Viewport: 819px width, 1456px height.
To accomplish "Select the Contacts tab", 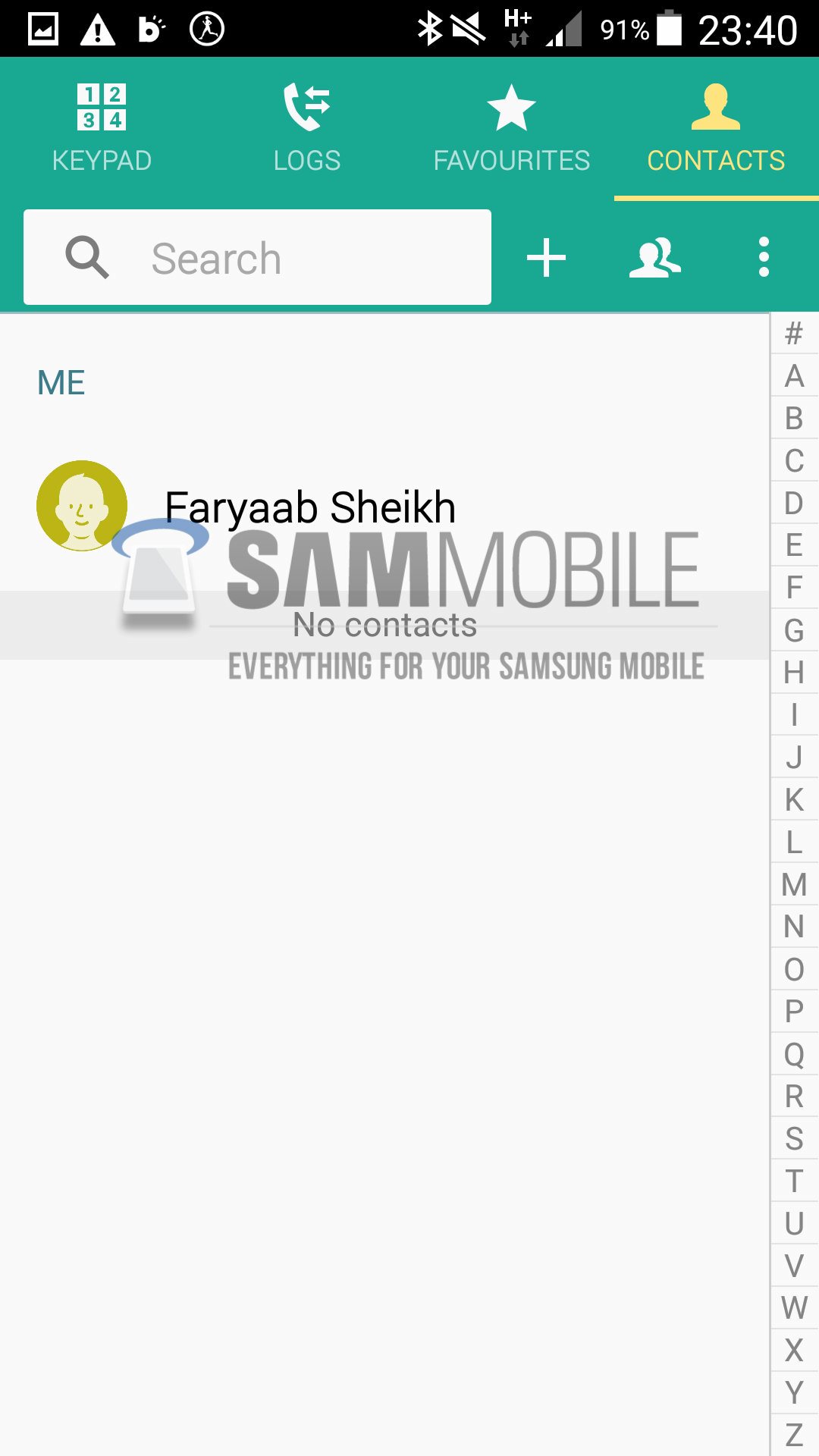I will point(716,129).
